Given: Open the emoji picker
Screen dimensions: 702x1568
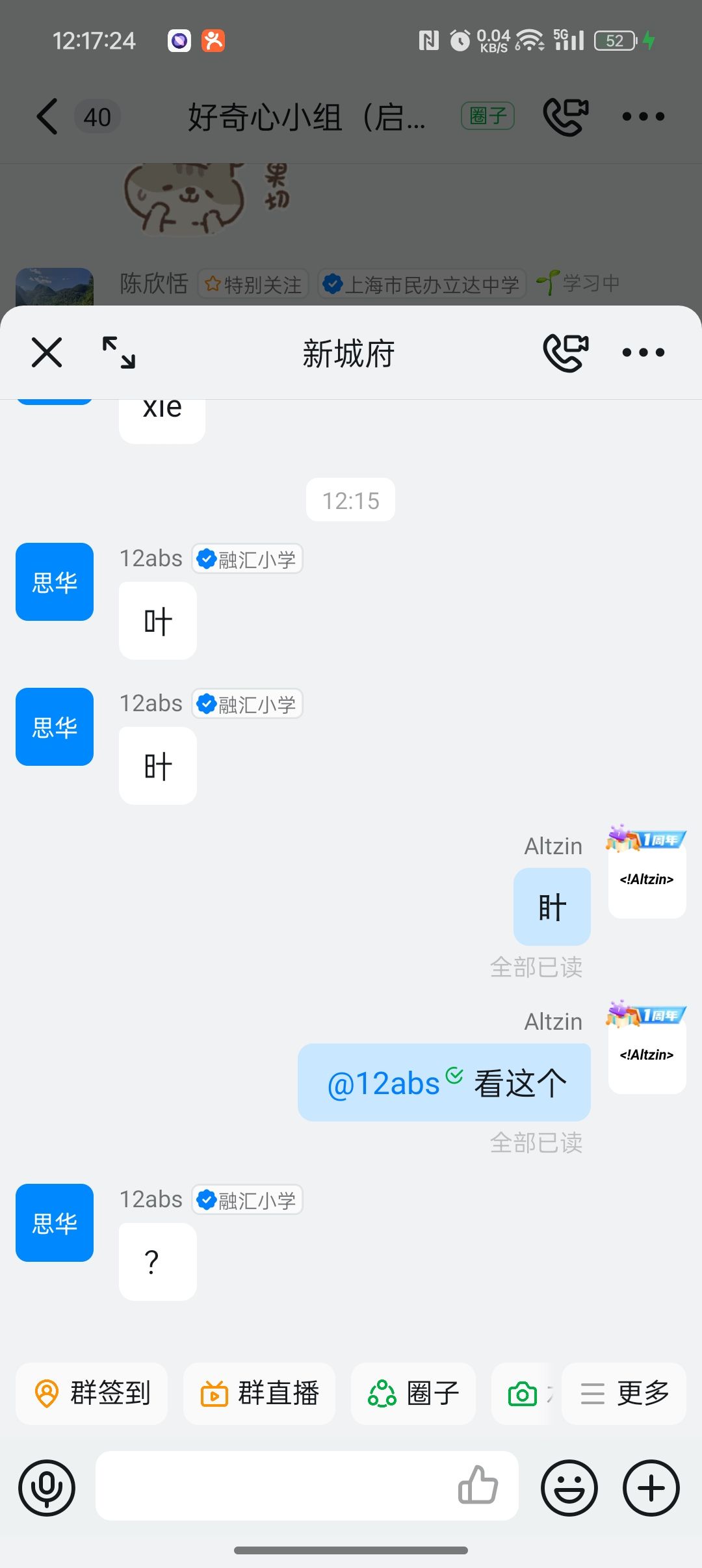Looking at the screenshot, I should coord(569,1487).
